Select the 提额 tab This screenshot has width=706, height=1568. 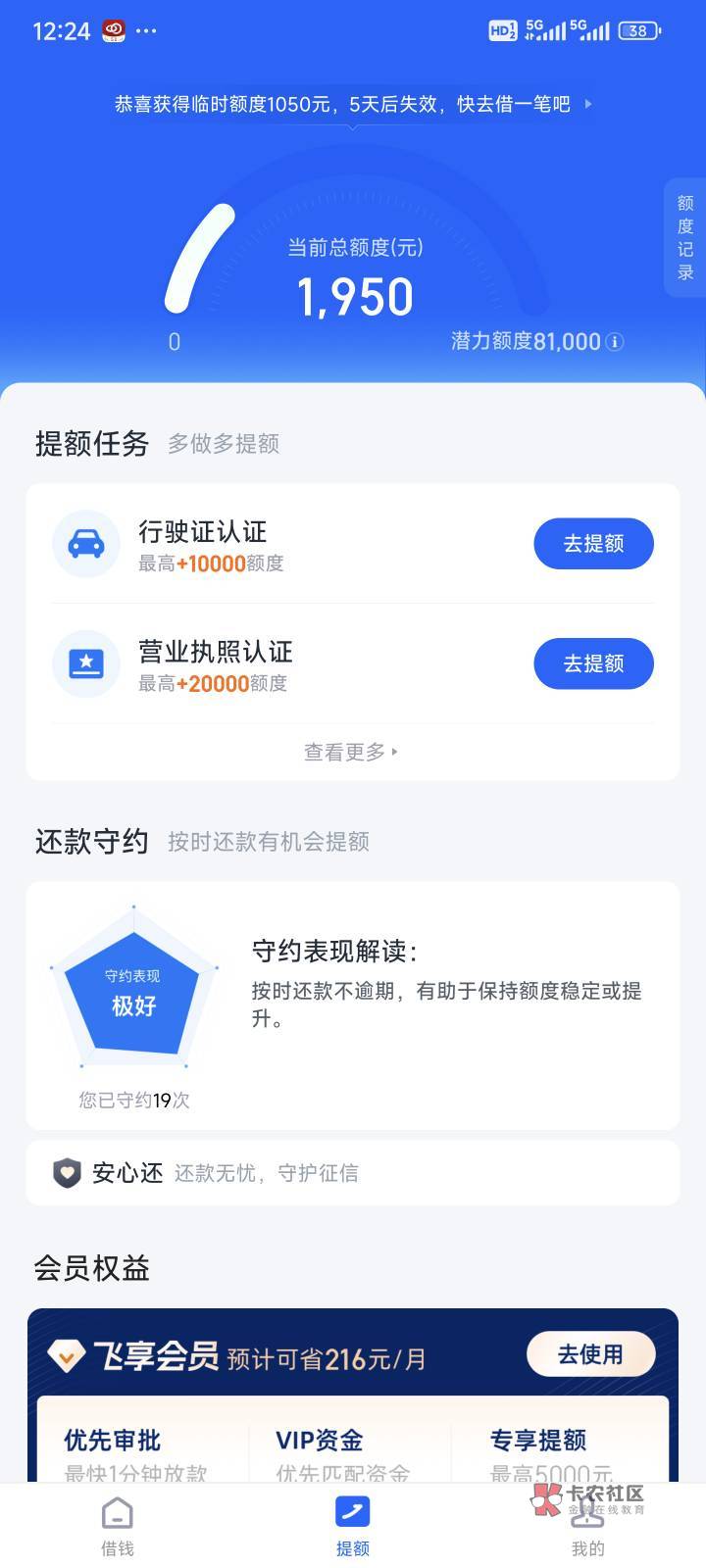click(x=353, y=1527)
